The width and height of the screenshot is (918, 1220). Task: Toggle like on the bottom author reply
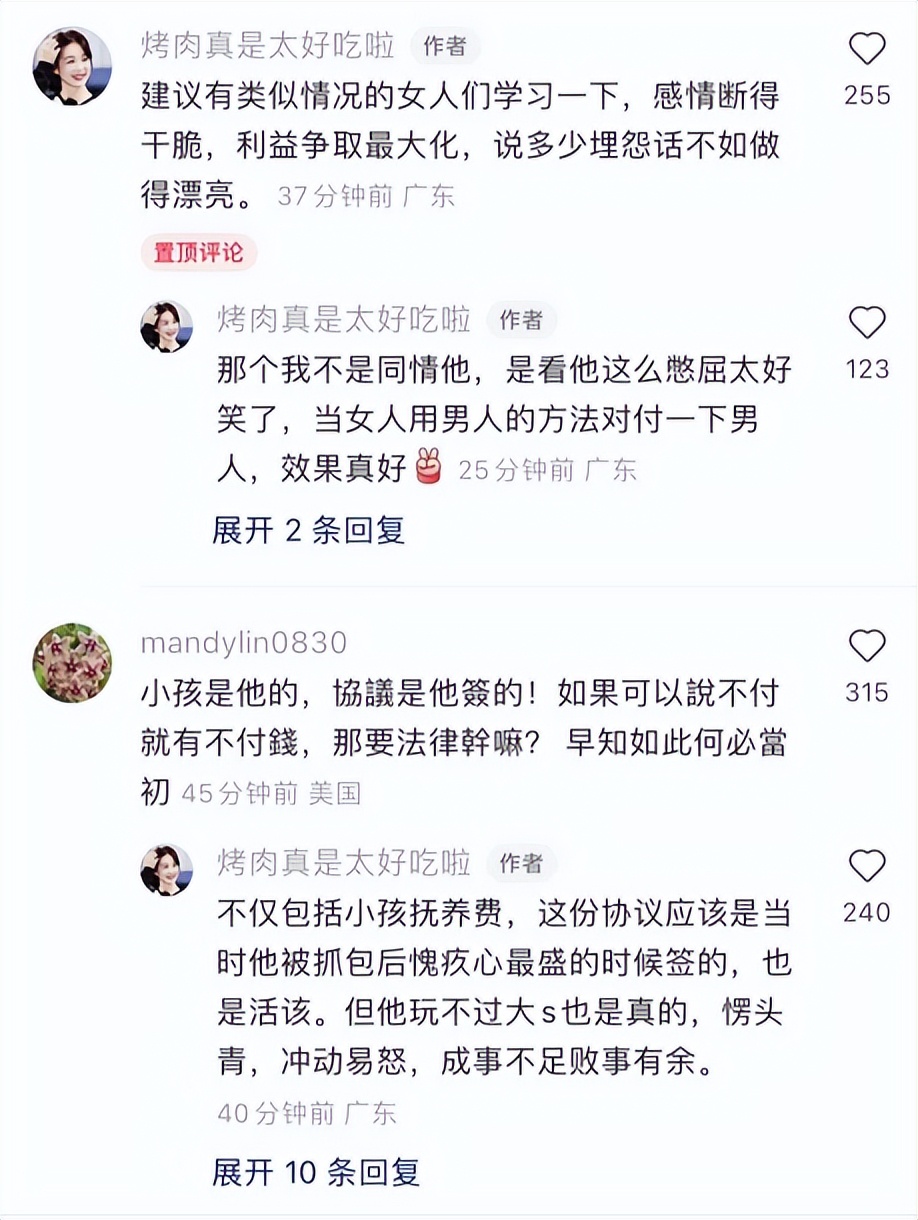867,867
